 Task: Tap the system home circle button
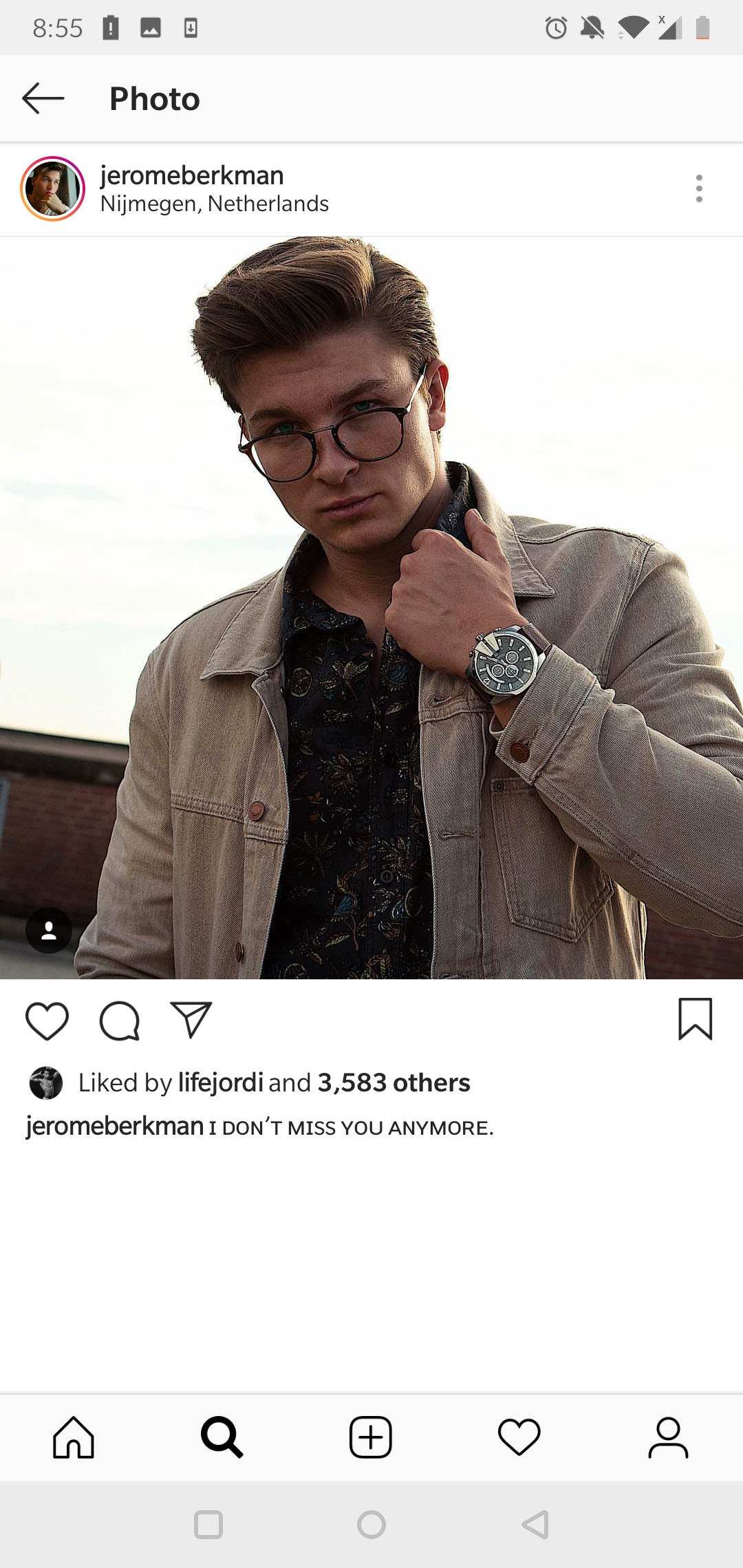click(371, 1525)
